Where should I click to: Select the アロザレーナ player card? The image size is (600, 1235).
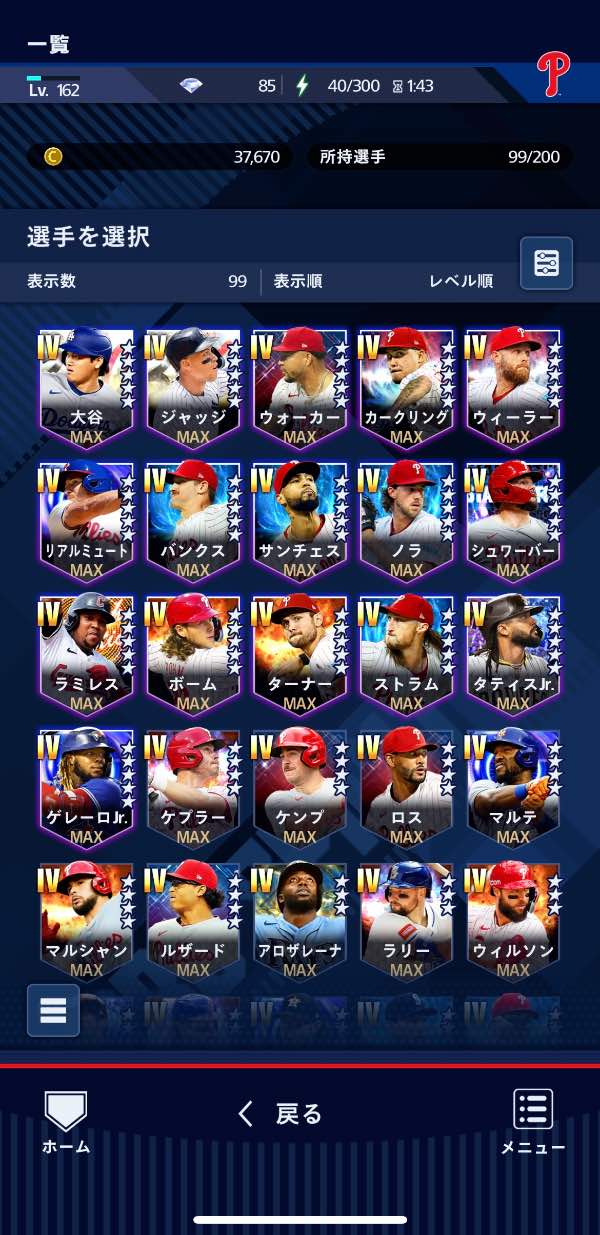click(x=300, y=920)
